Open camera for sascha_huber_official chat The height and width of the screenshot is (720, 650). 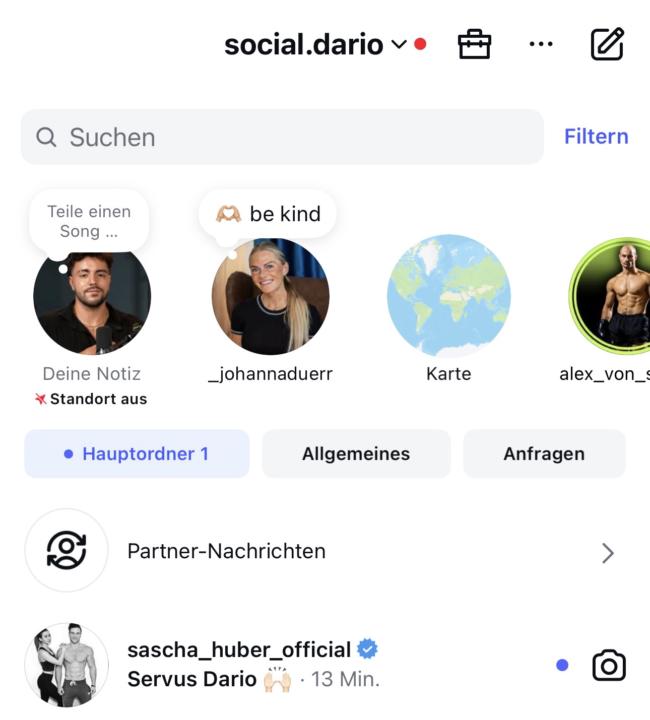pos(609,665)
